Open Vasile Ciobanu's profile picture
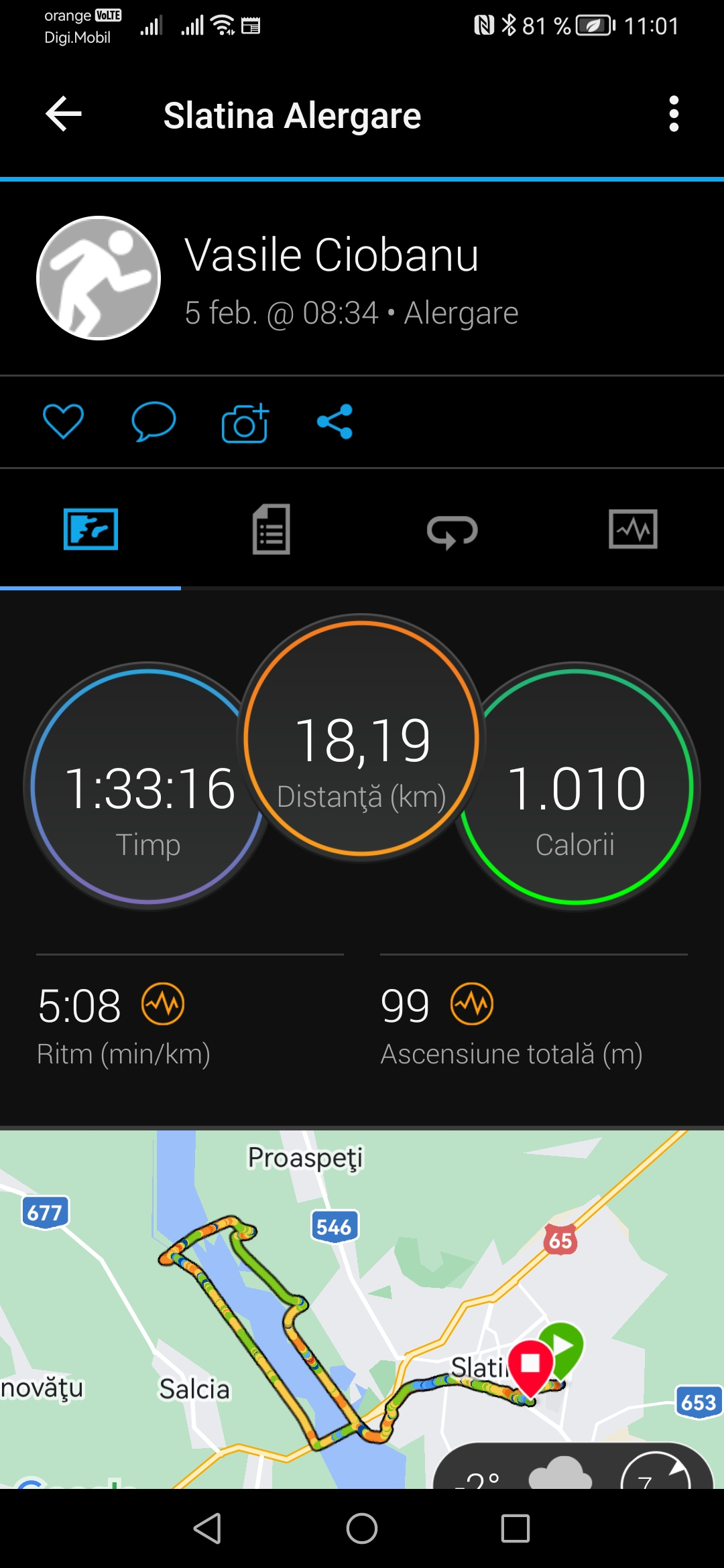This screenshot has width=724, height=1568. (99, 278)
